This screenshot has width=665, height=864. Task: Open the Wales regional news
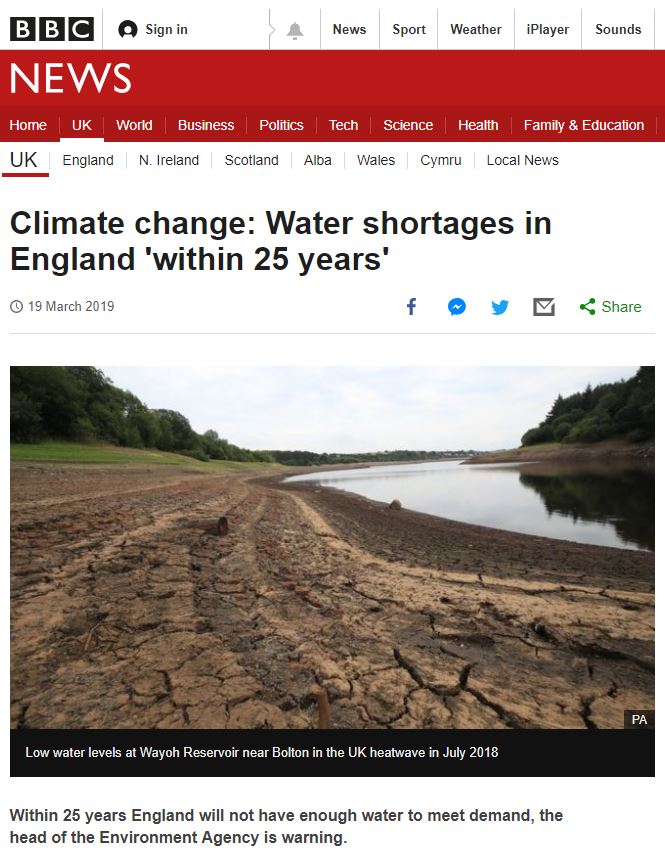pos(376,160)
